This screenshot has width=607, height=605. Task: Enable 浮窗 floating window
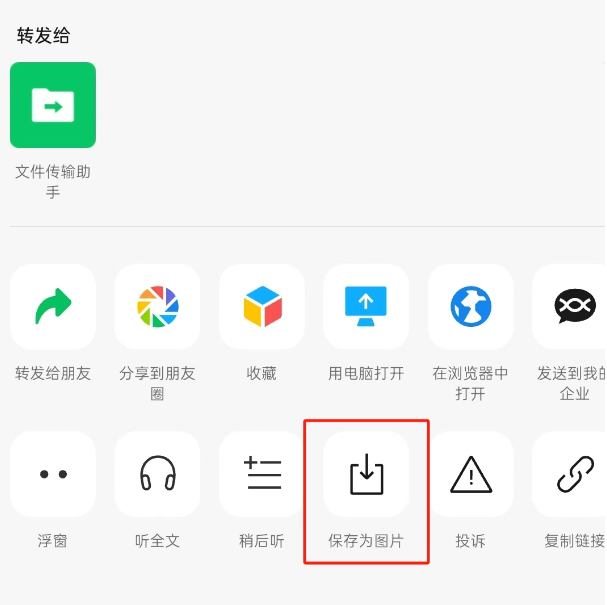click(x=53, y=474)
